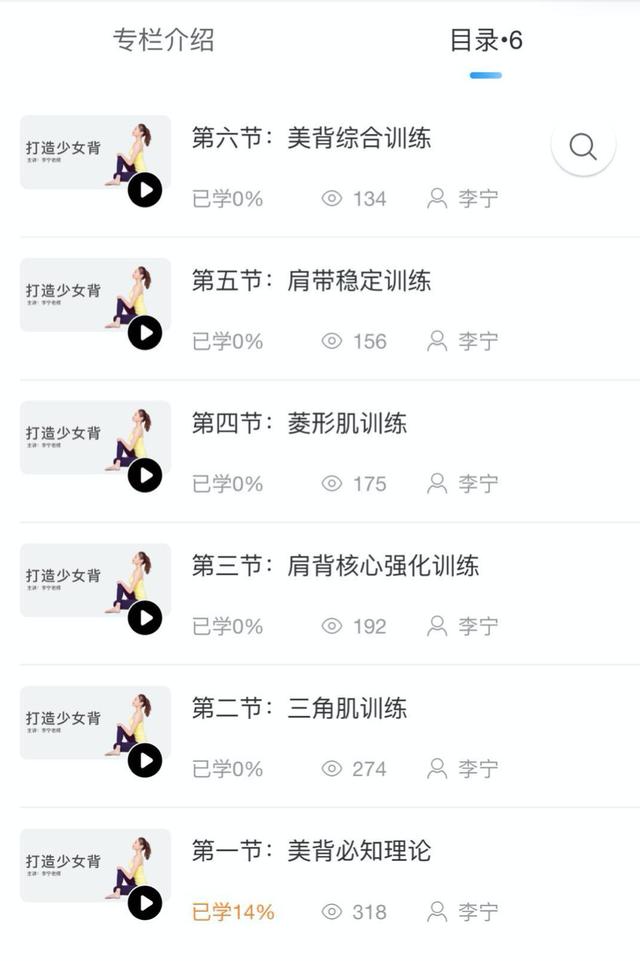Play the video thumbnail for 第二节
640x961 pixels.
(x=145, y=761)
